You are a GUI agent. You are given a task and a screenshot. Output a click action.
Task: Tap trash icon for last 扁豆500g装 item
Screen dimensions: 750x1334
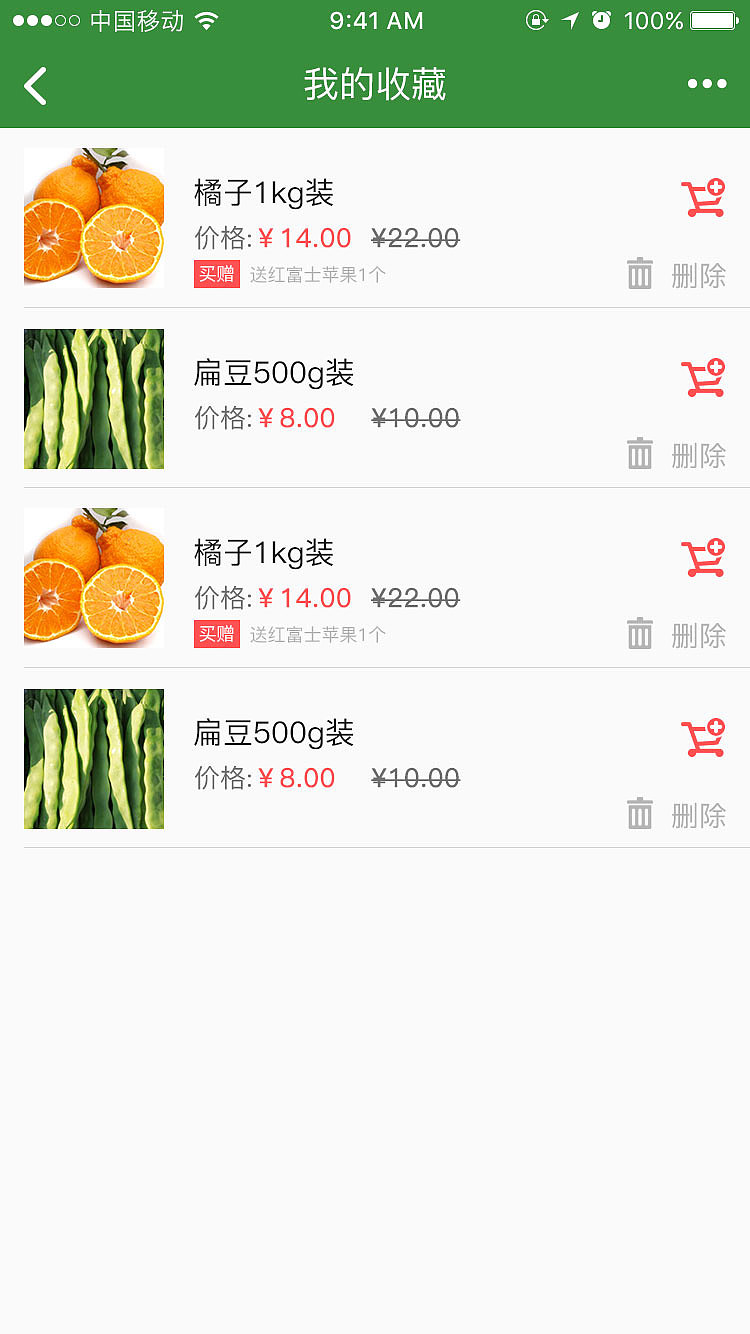(x=640, y=813)
